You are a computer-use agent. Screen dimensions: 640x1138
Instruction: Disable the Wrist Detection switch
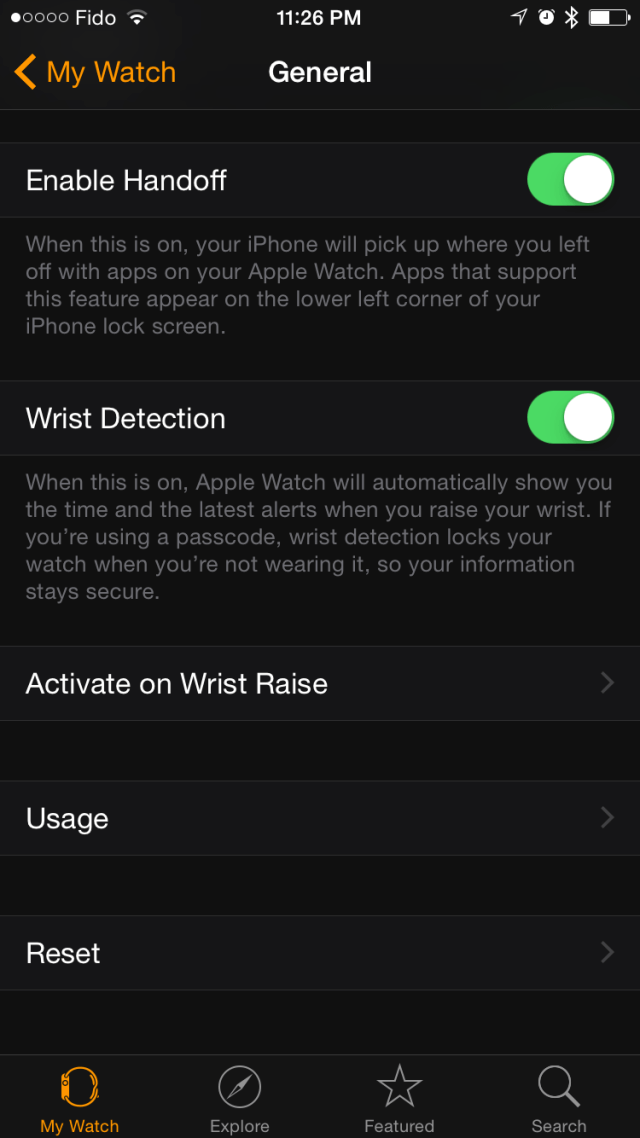point(570,418)
